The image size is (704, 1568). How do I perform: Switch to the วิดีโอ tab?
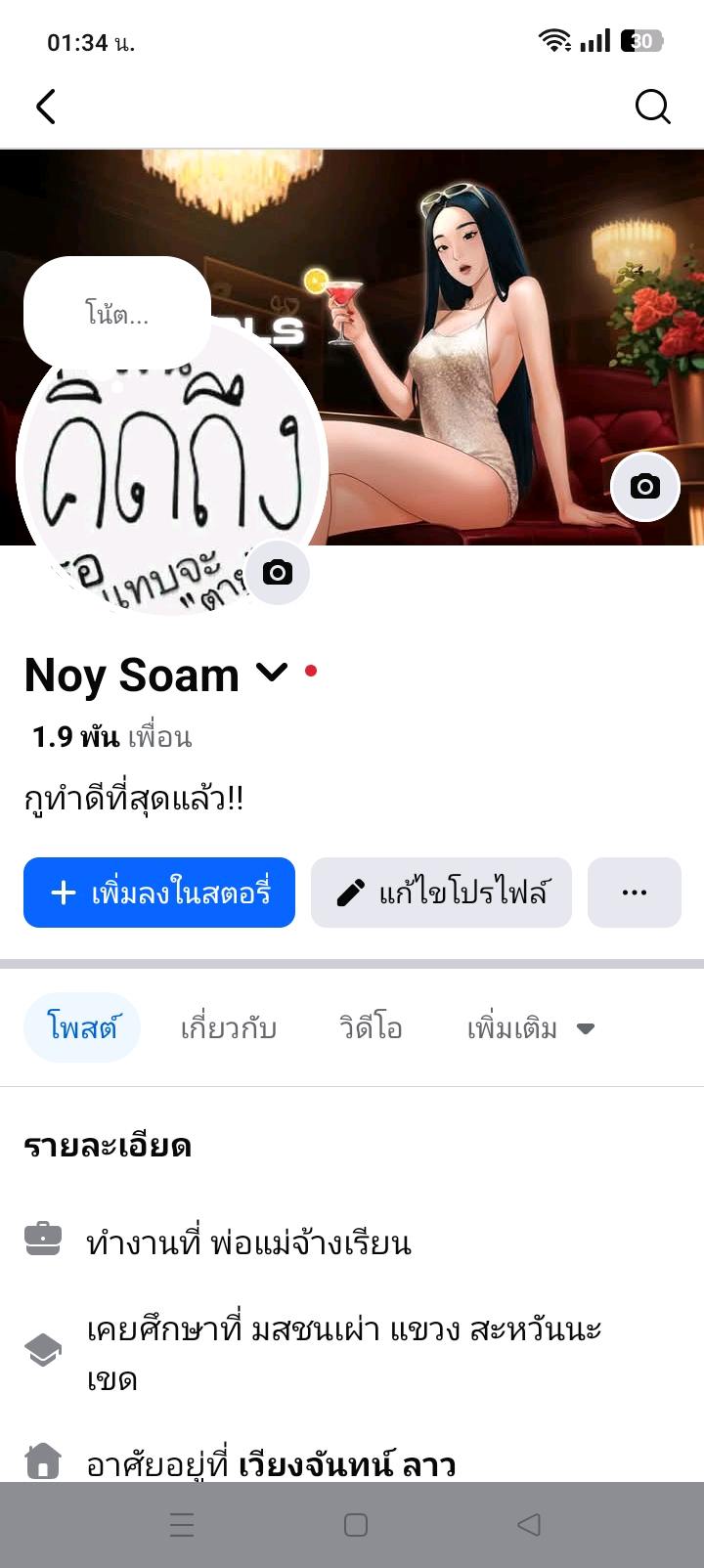371,1027
